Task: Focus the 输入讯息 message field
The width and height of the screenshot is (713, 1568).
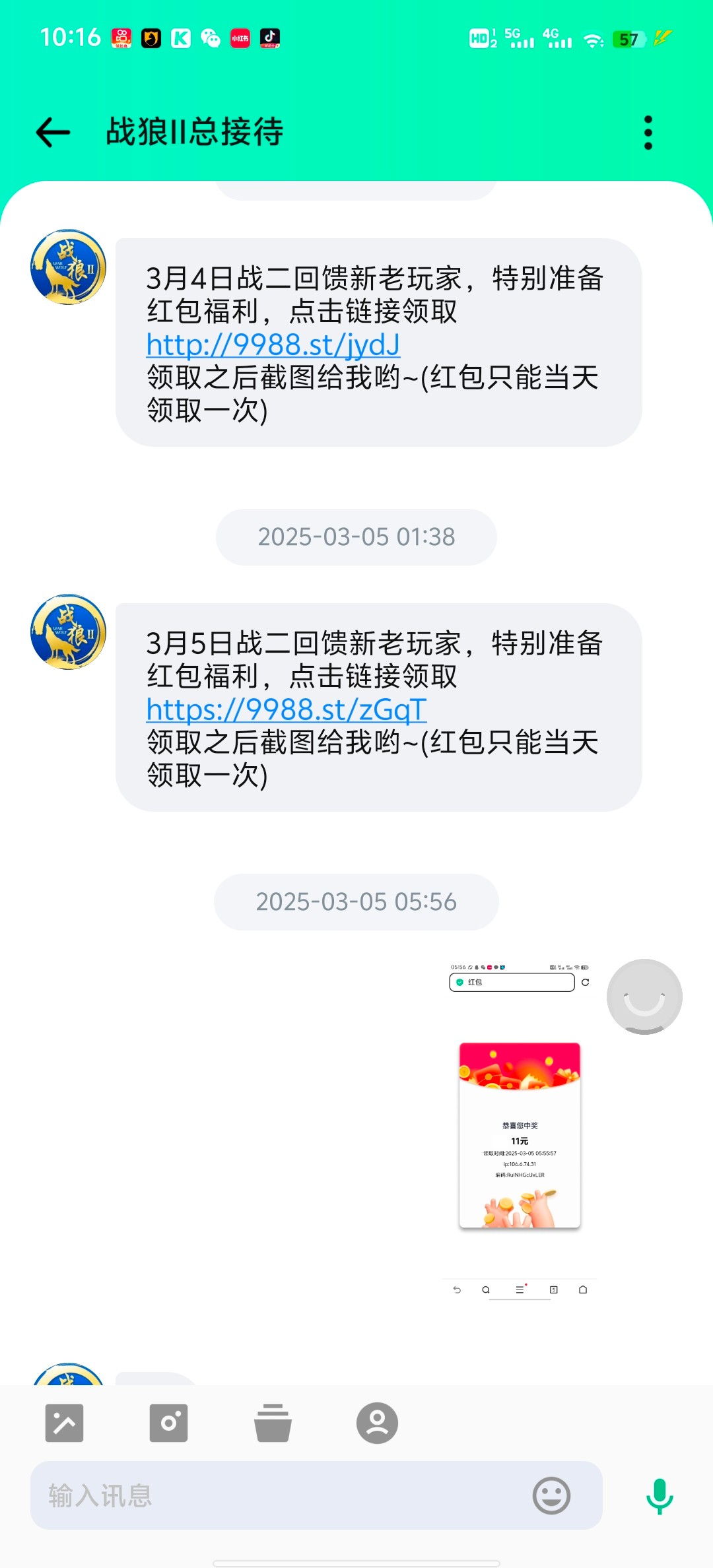Action: click(x=277, y=1495)
